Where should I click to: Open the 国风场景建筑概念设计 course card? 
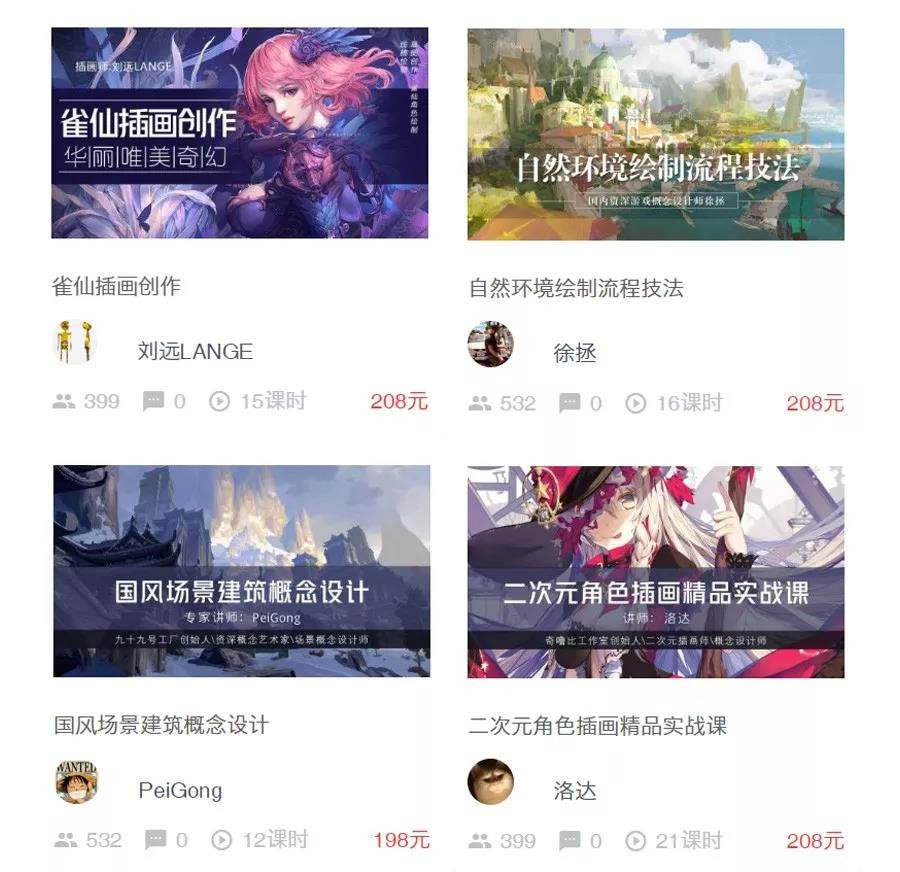241,571
